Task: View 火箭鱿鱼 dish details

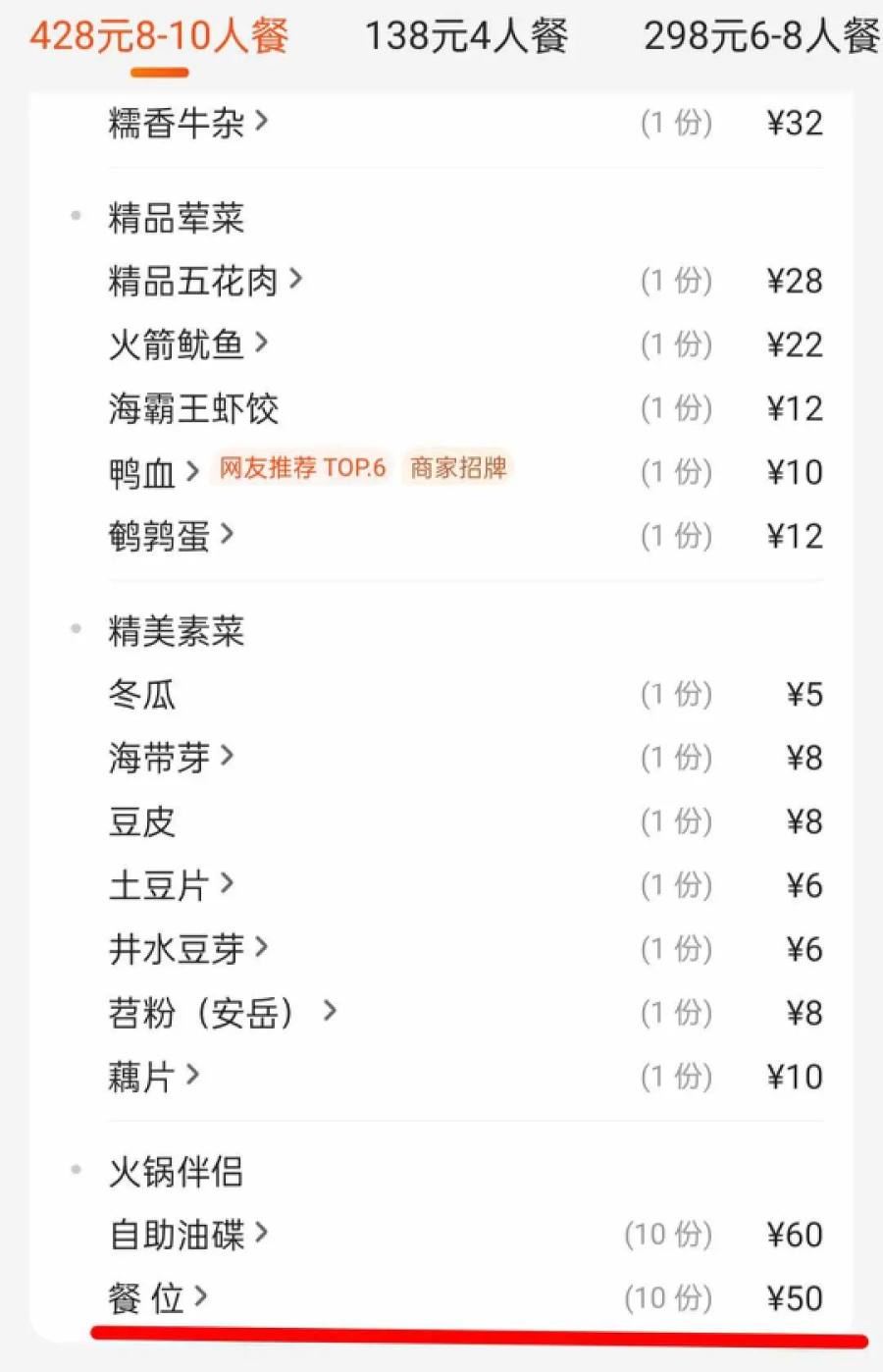Action: point(187,344)
